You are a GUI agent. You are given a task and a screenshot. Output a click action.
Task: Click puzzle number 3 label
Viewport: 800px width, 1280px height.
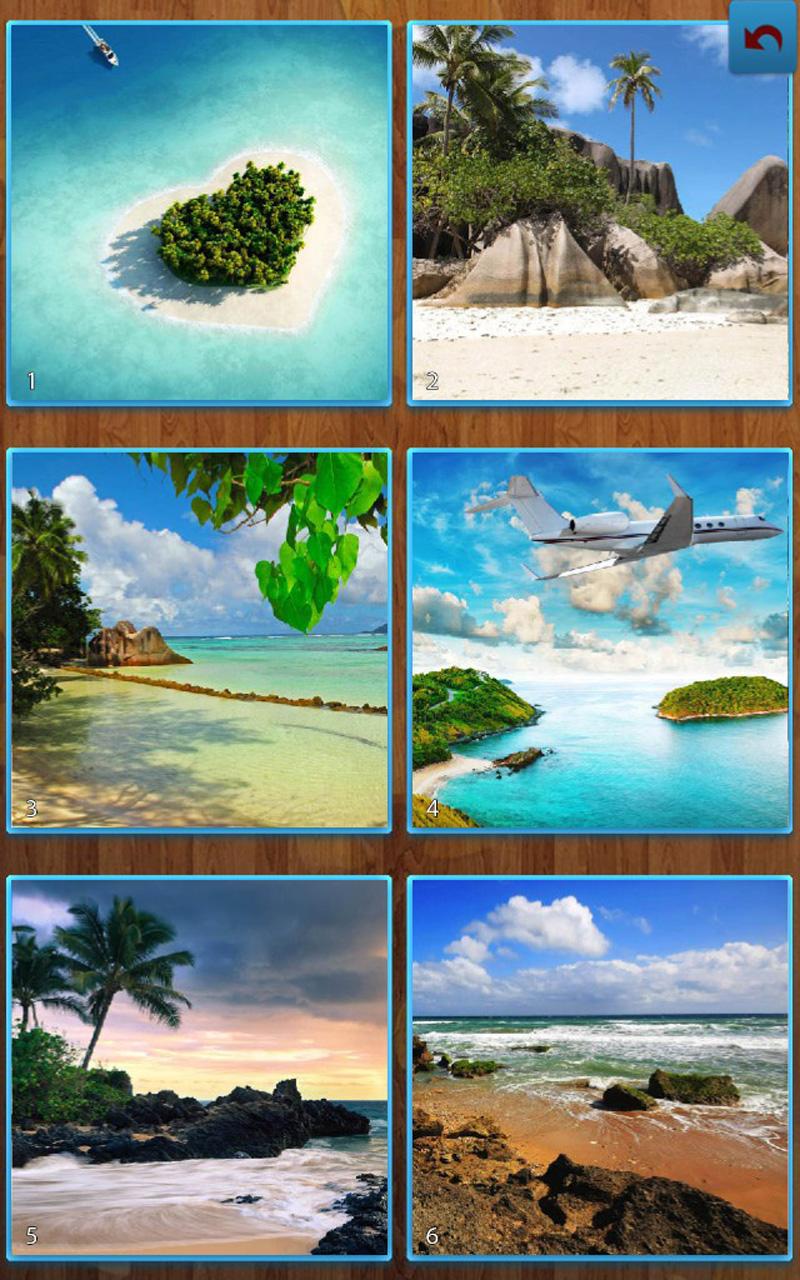coord(31,810)
